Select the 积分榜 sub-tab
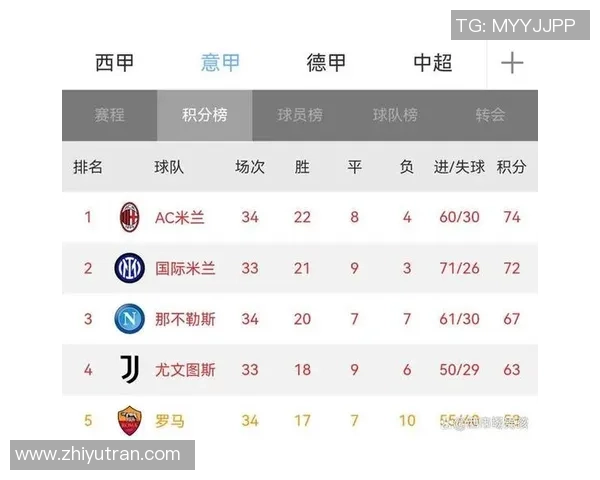600x480 pixels. (x=204, y=115)
